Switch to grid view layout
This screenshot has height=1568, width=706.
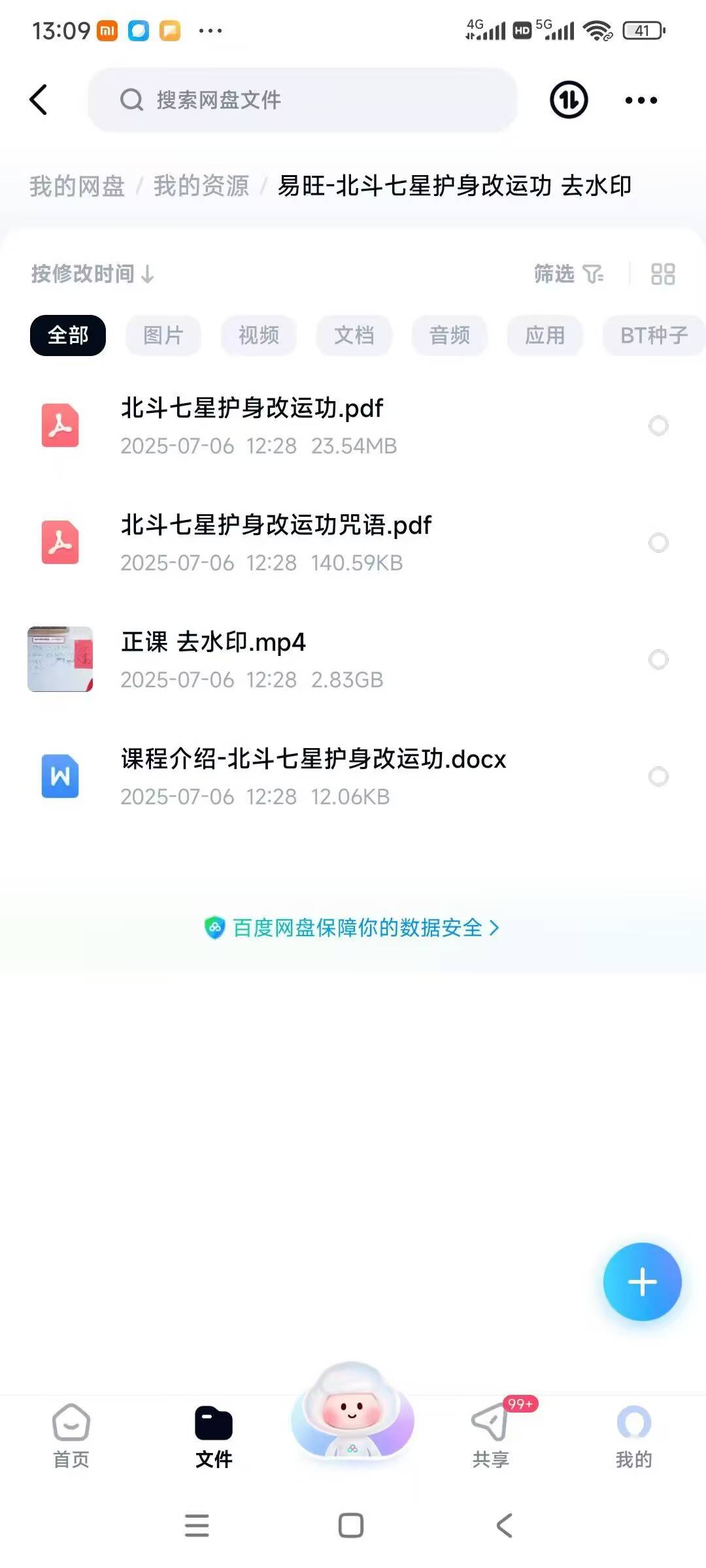click(x=663, y=274)
